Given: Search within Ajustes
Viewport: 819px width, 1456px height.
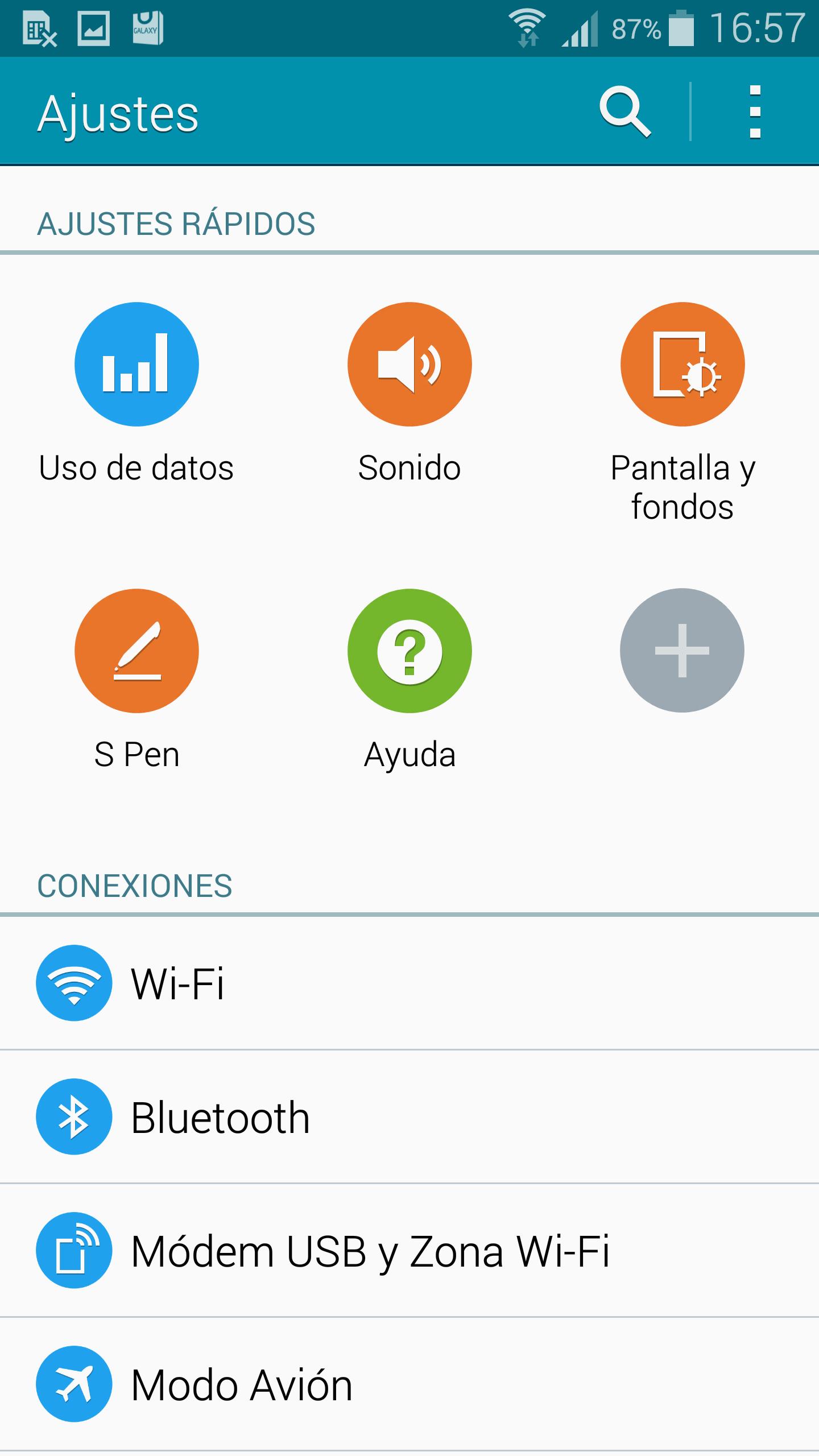Looking at the screenshot, I should coord(624,112).
